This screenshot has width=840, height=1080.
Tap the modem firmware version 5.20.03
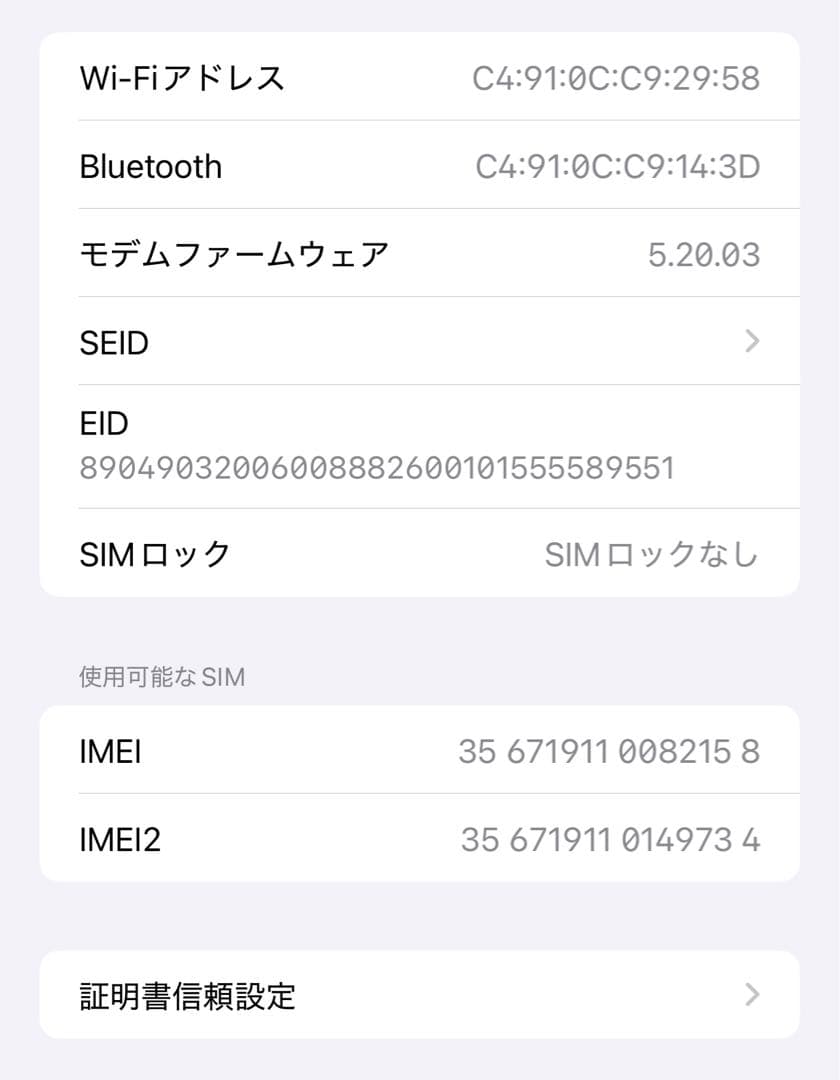tap(702, 253)
